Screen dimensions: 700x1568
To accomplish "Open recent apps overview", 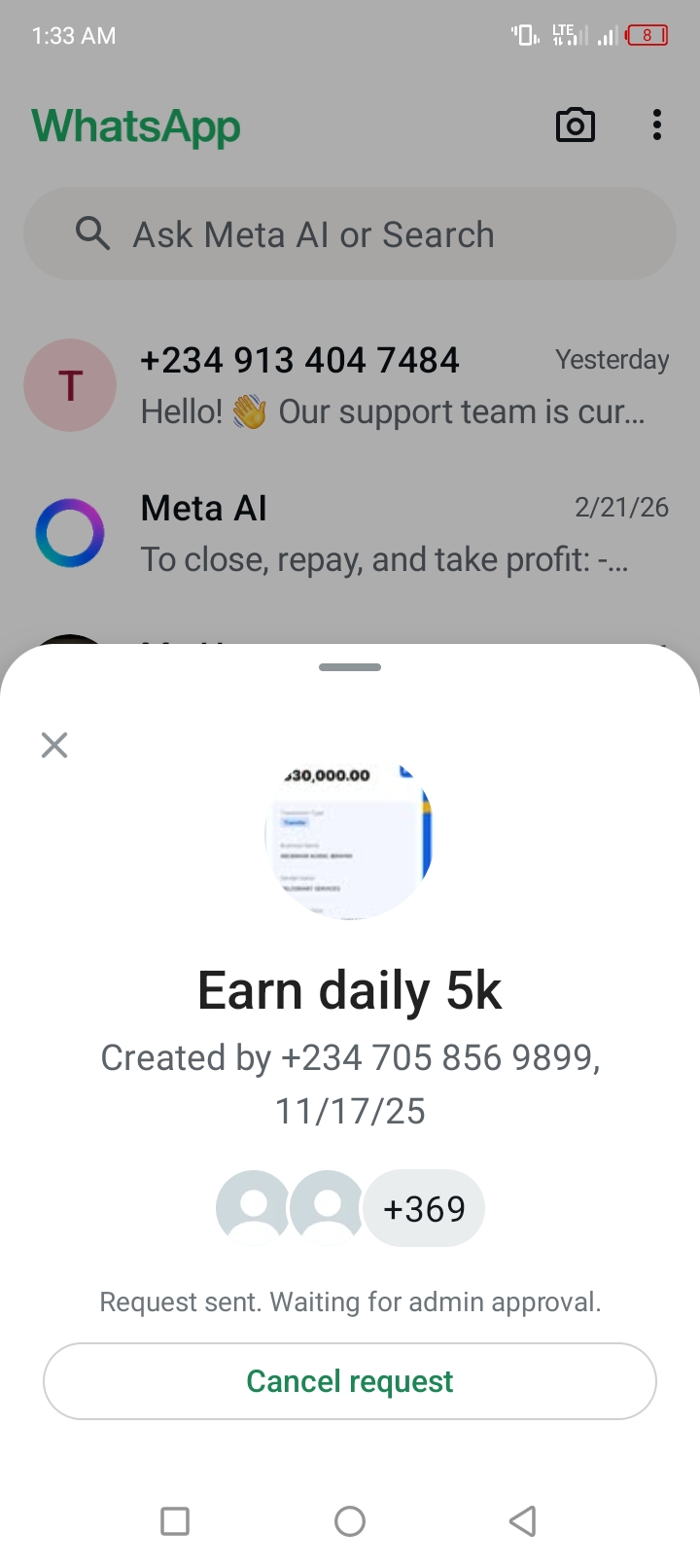I will [175, 1521].
